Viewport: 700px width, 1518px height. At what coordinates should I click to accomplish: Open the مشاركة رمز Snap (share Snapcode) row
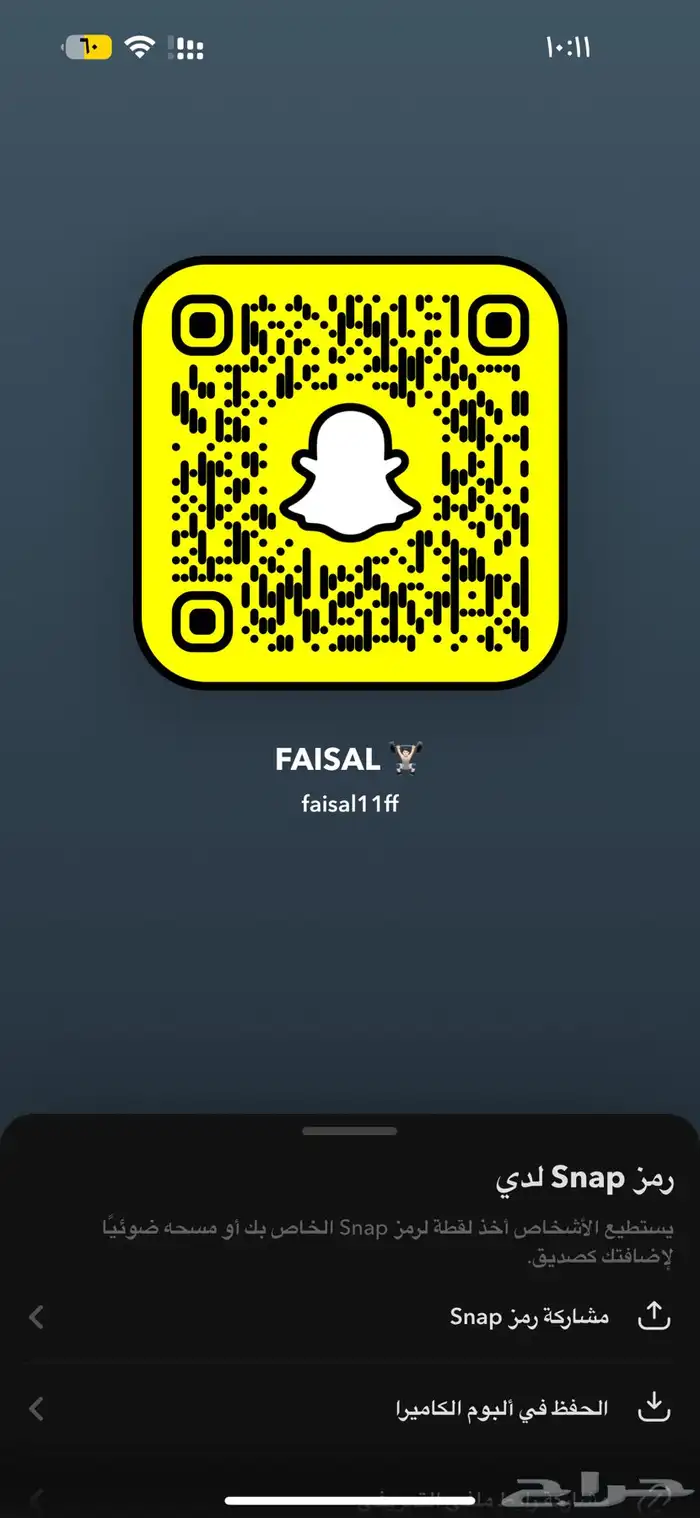click(529, 1317)
